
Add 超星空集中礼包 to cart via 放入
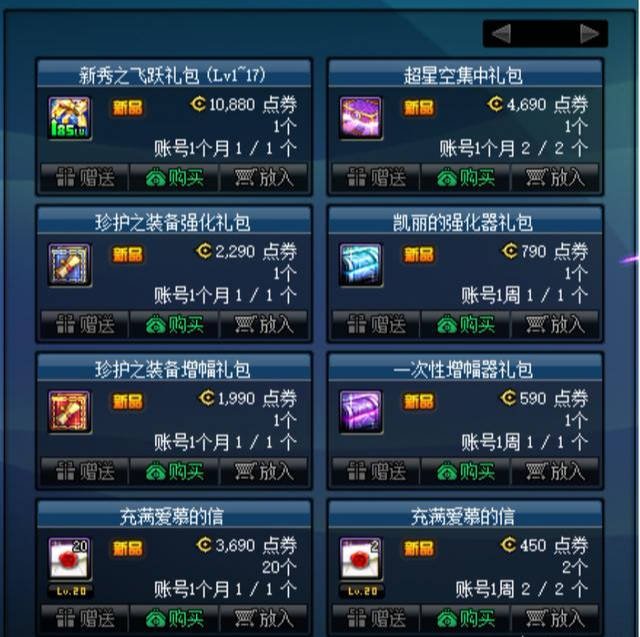[555, 178]
